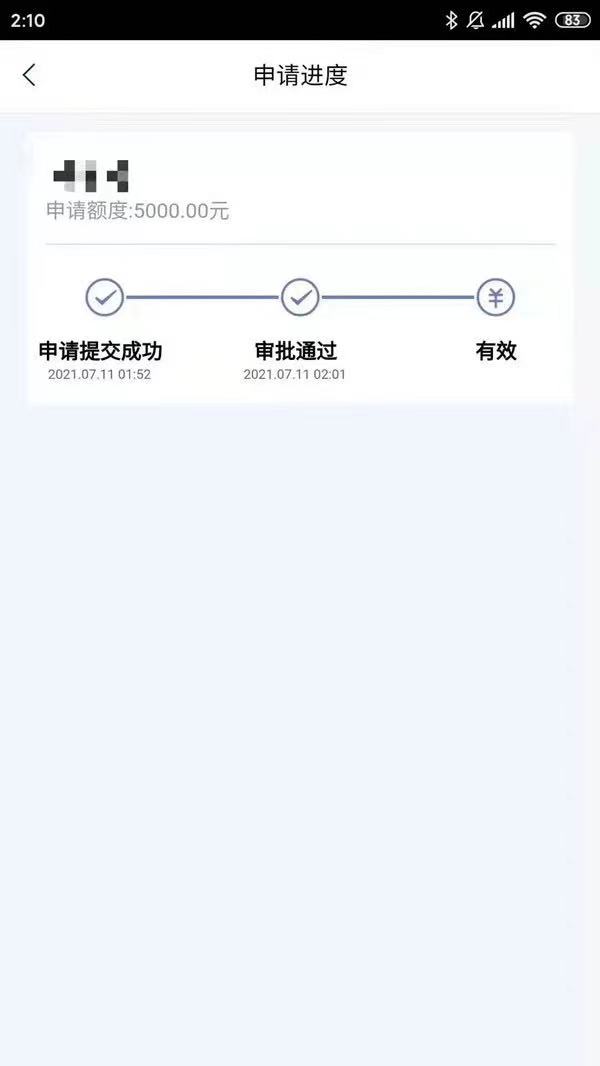600x1066 pixels.
Task: Go back from the 申请进度 page
Action: [29, 75]
